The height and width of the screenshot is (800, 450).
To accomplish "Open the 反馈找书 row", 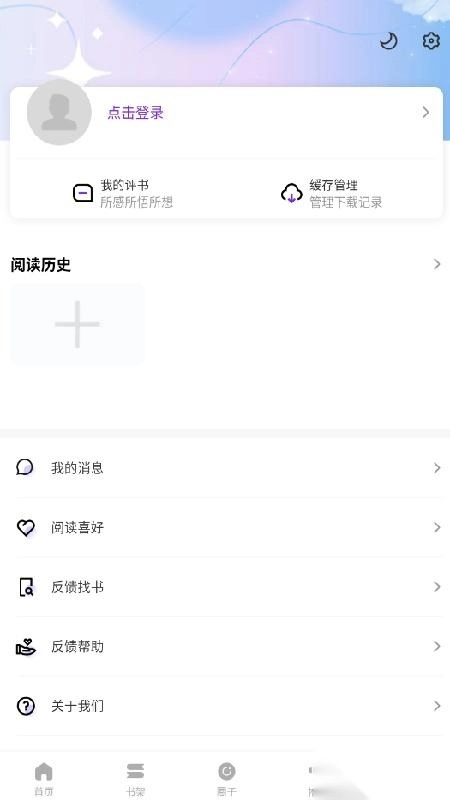I will coord(225,587).
